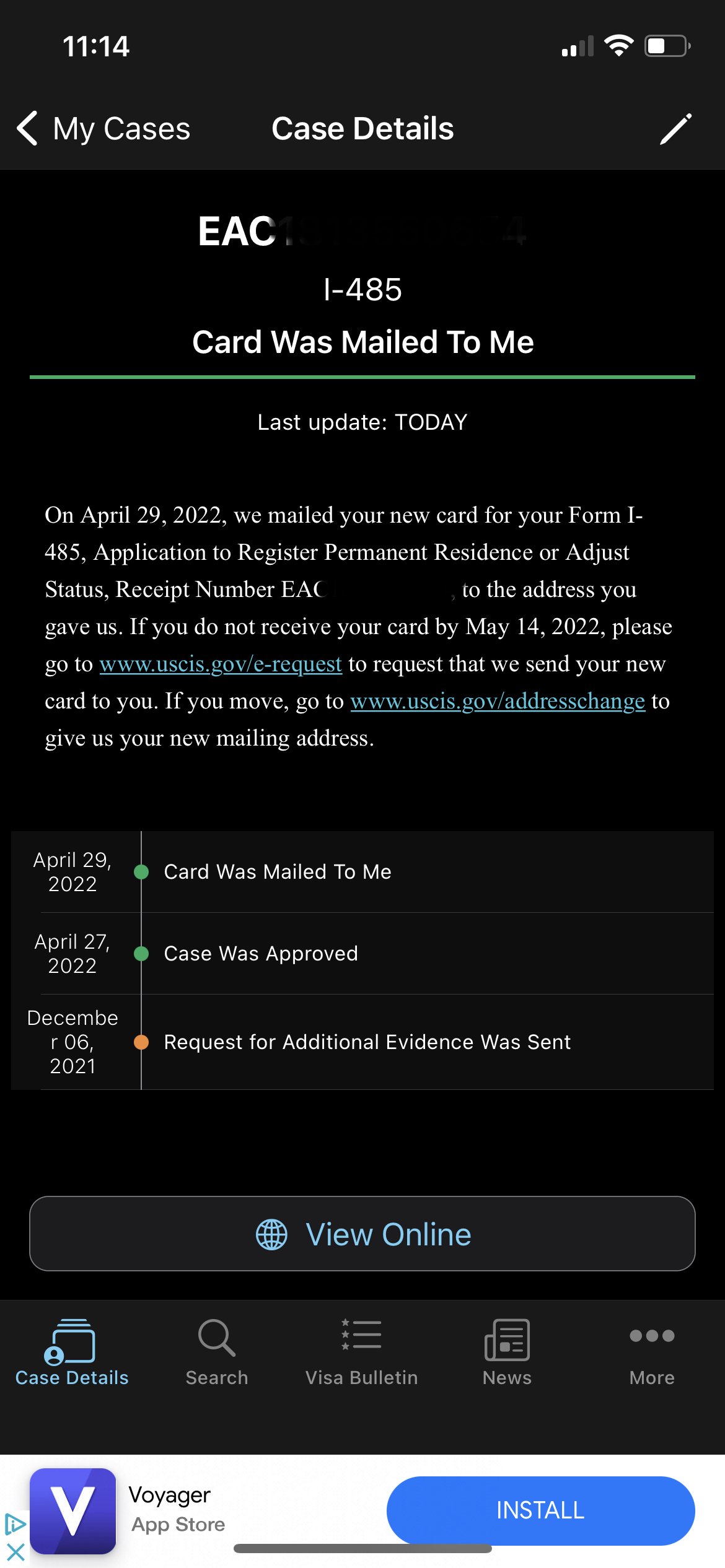The height and width of the screenshot is (1568, 725).
Task: Switch to the Search tab
Action: 217,1352
